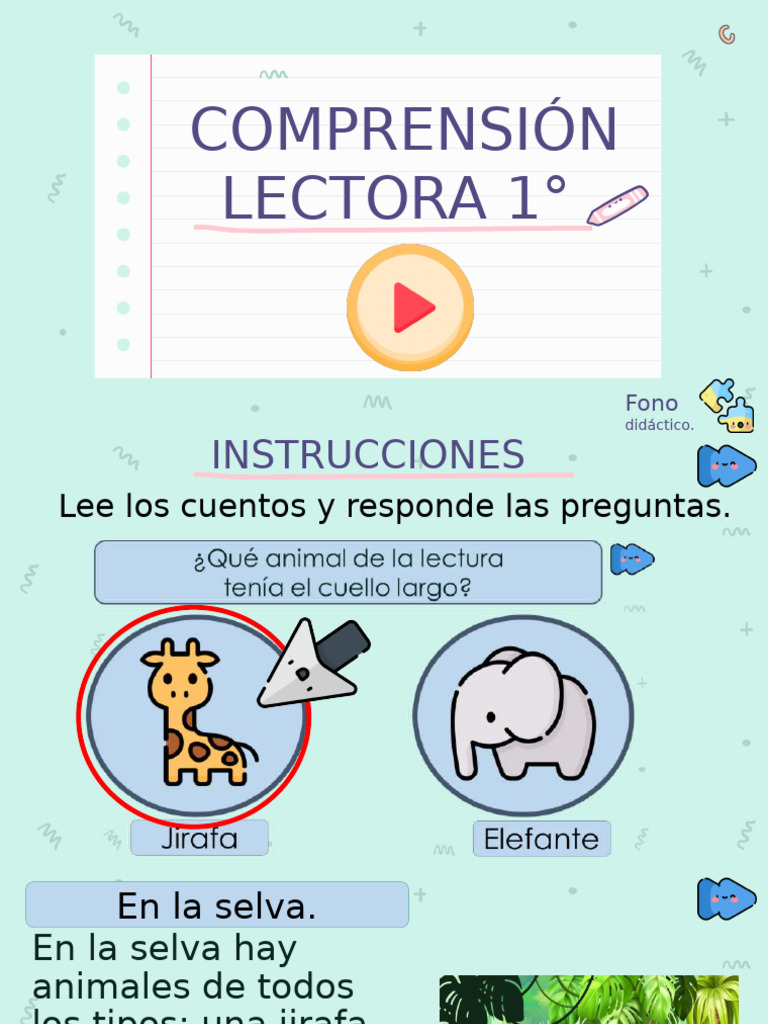This screenshot has width=768, height=1024.
Task: Play the audio for En la selva
Action: pyautogui.click(x=726, y=899)
